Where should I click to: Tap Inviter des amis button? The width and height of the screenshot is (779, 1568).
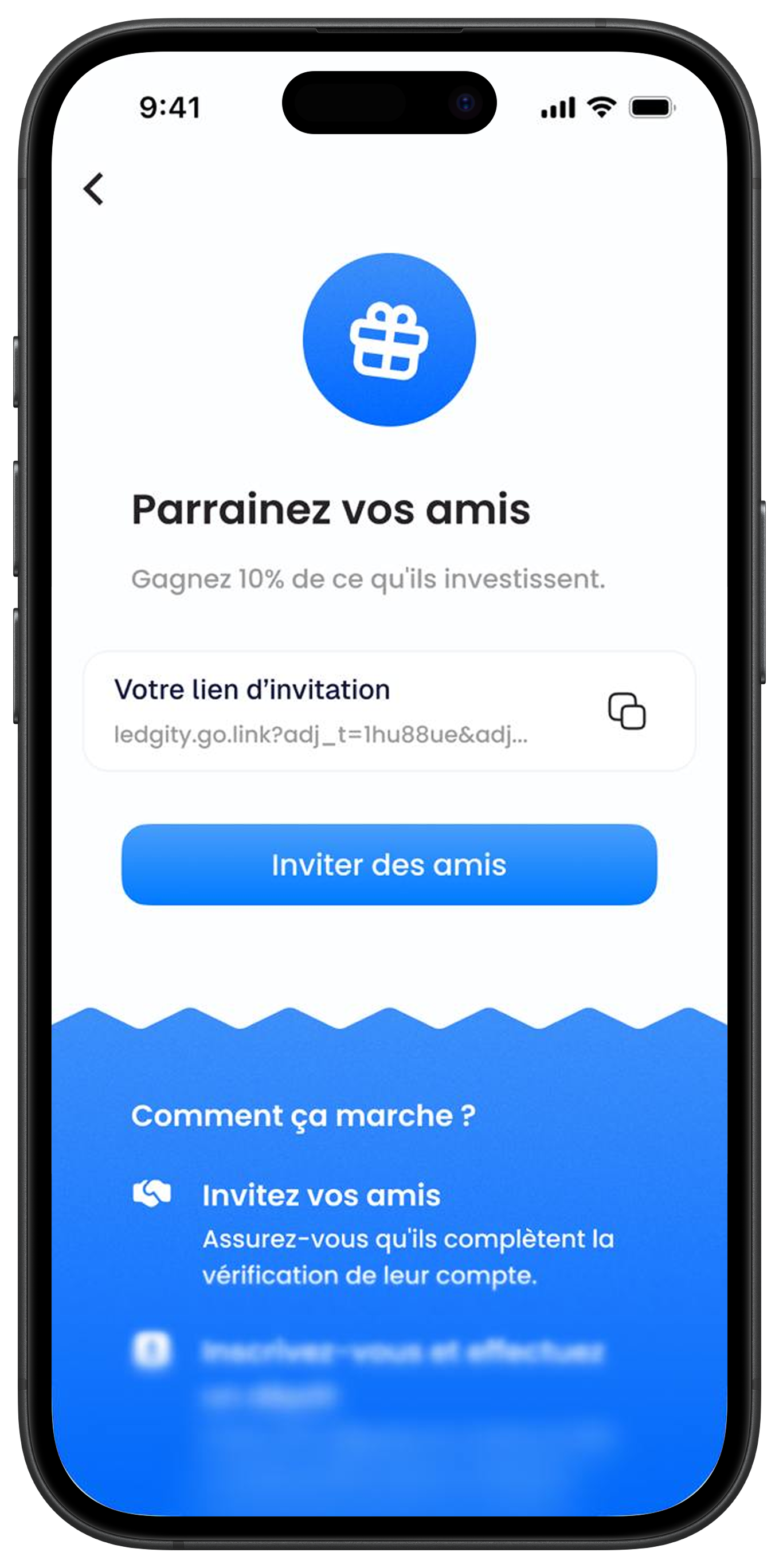(389, 864)
